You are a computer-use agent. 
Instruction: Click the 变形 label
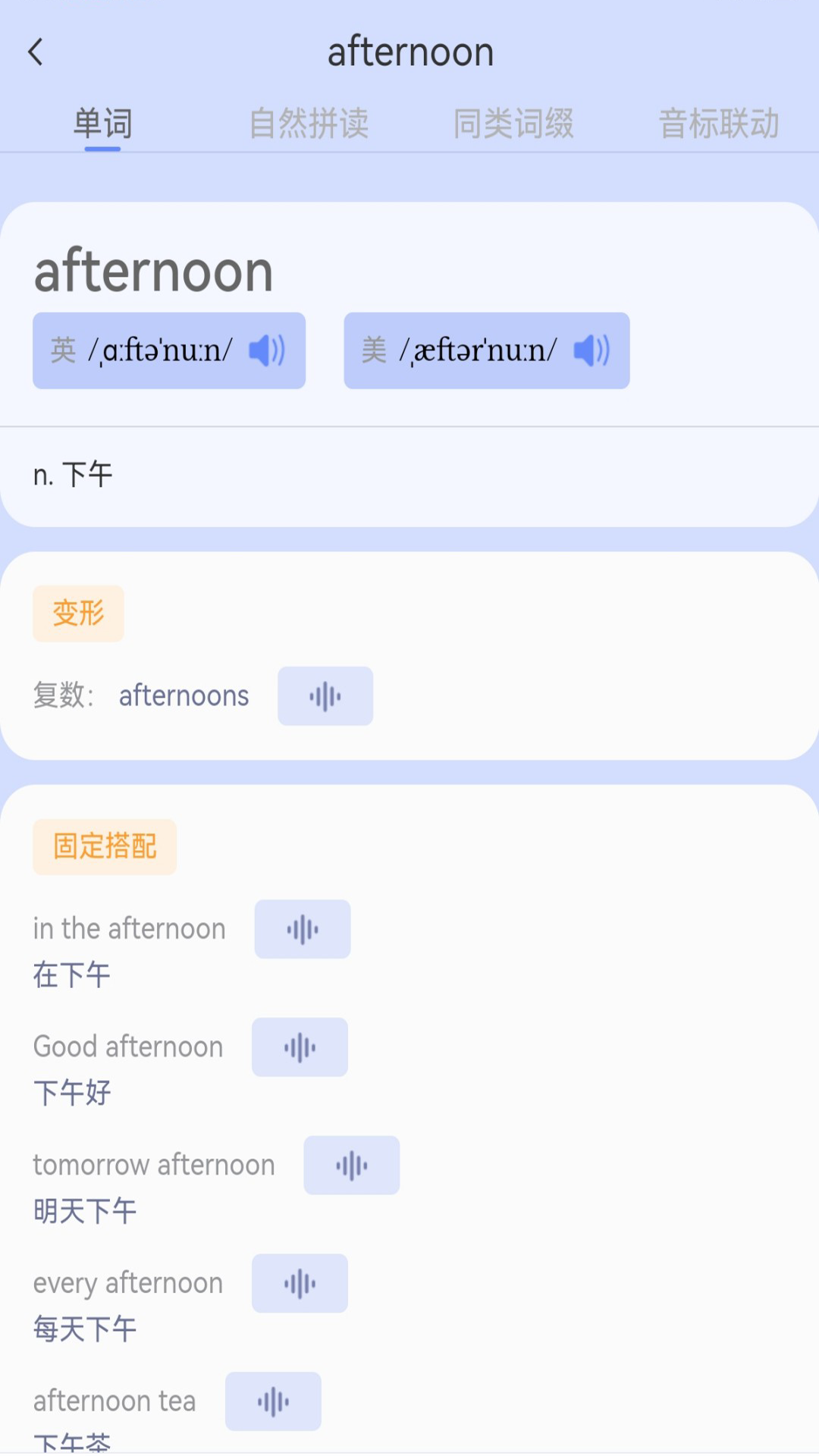click(x=78, y=613)
